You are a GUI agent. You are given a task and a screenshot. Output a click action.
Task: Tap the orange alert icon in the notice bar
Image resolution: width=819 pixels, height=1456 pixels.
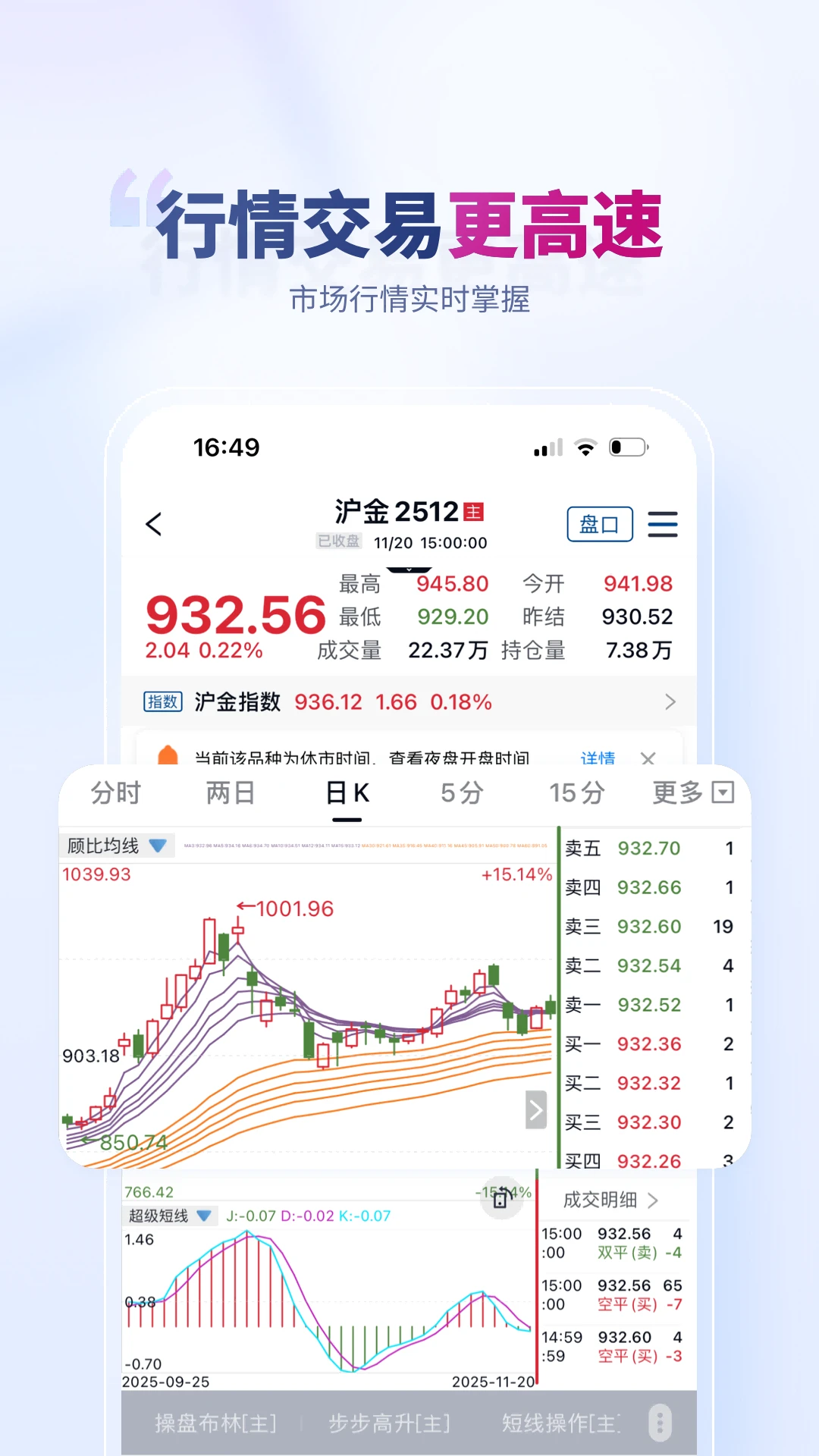tap(168, 758)
